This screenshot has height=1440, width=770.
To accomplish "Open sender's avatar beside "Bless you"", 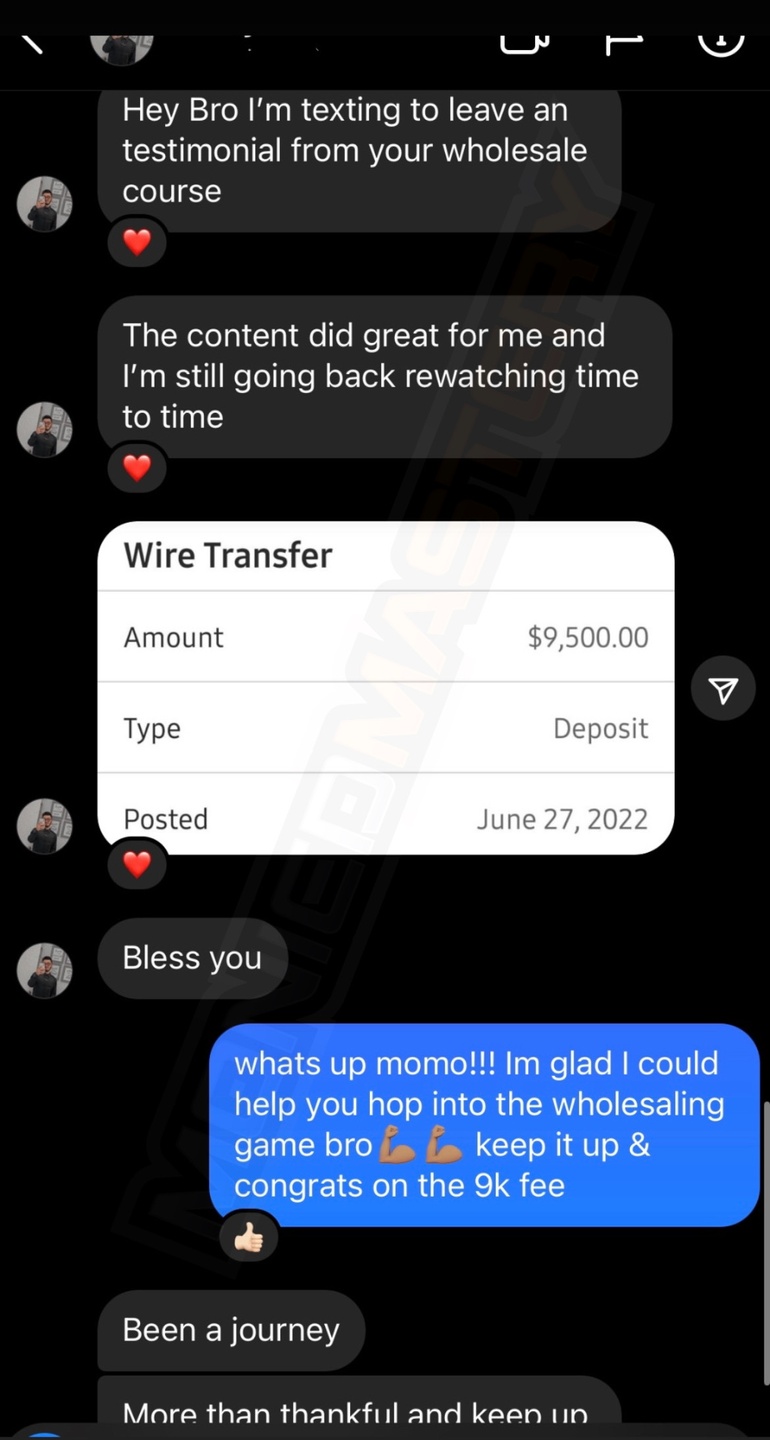I will coord(45,970).
